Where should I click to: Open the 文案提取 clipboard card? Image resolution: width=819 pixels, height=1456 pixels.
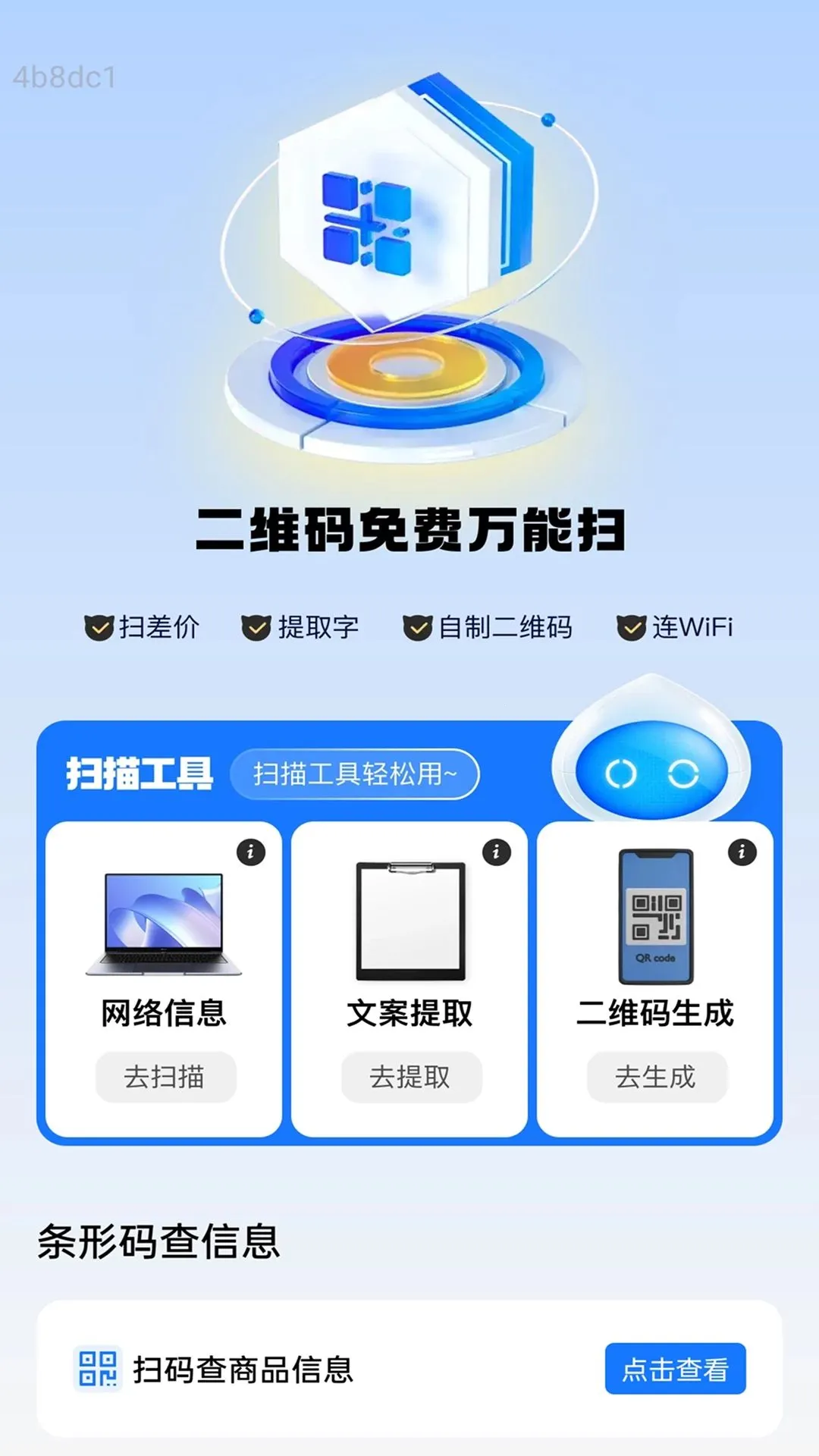pyautogui.click(x=409, y=979)
